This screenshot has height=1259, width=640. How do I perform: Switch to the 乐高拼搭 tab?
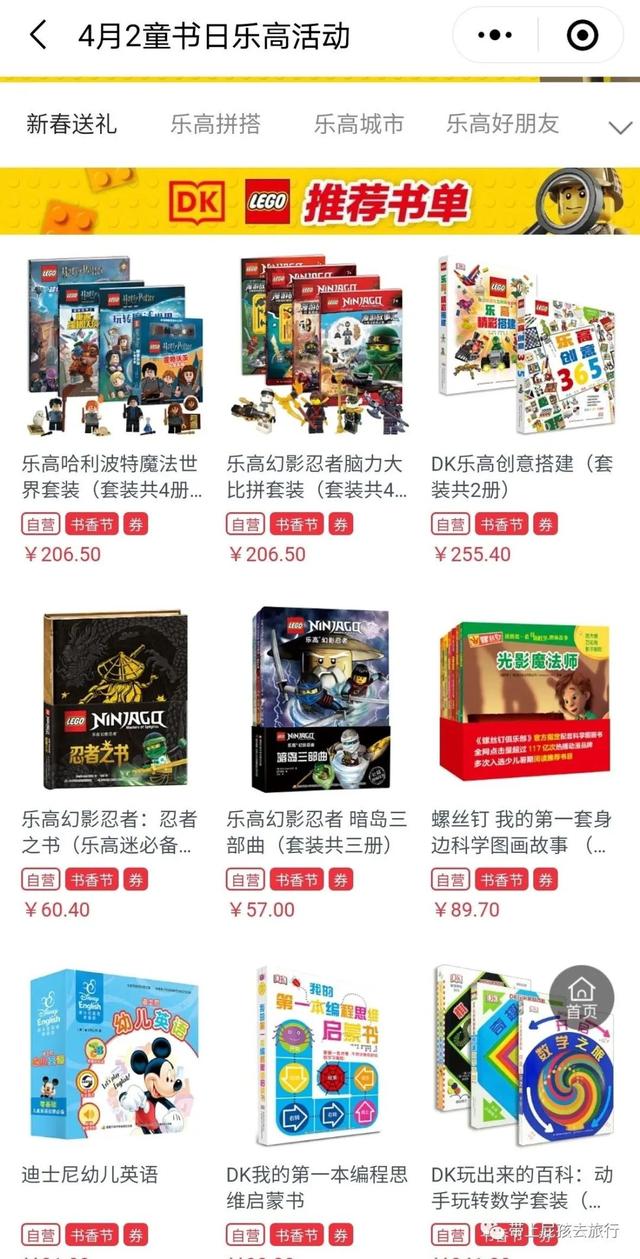[215, 124]
